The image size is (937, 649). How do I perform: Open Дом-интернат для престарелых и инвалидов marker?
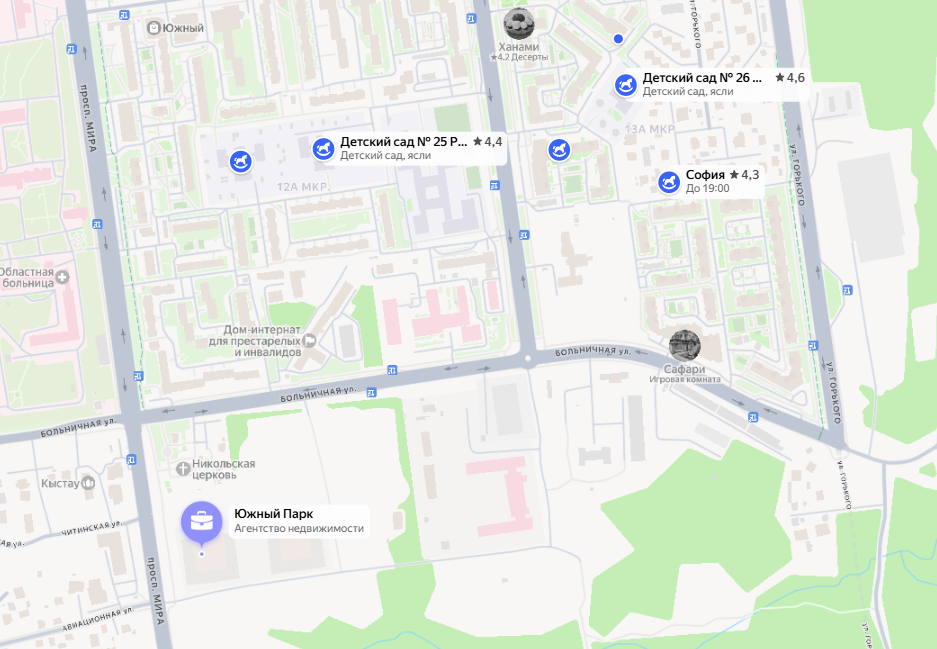click(310, 341)
